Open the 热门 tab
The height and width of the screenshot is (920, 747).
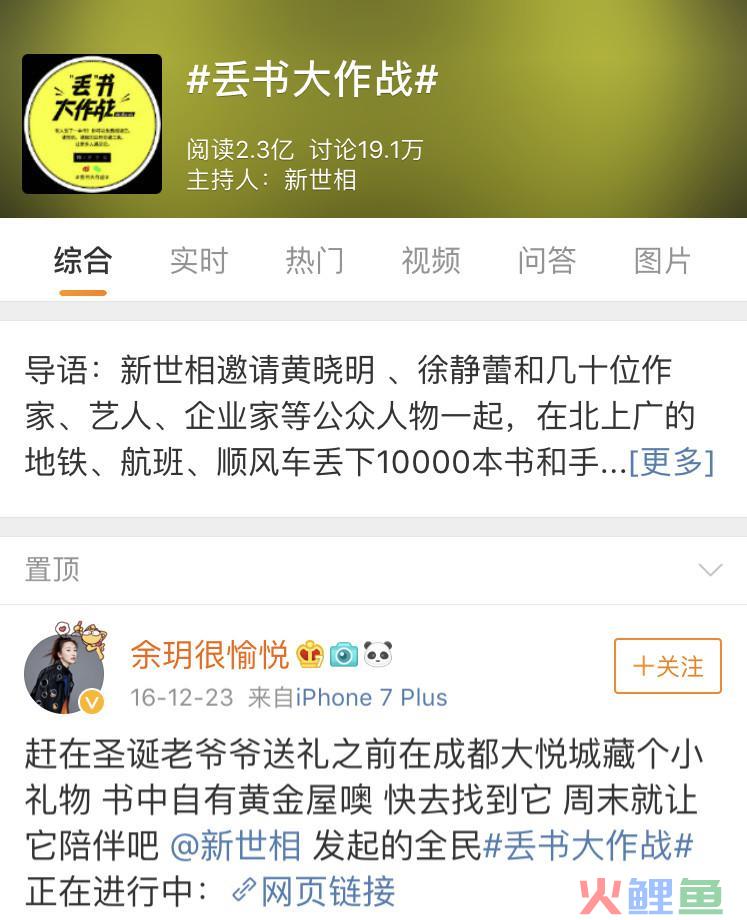[x=315, y=261]
